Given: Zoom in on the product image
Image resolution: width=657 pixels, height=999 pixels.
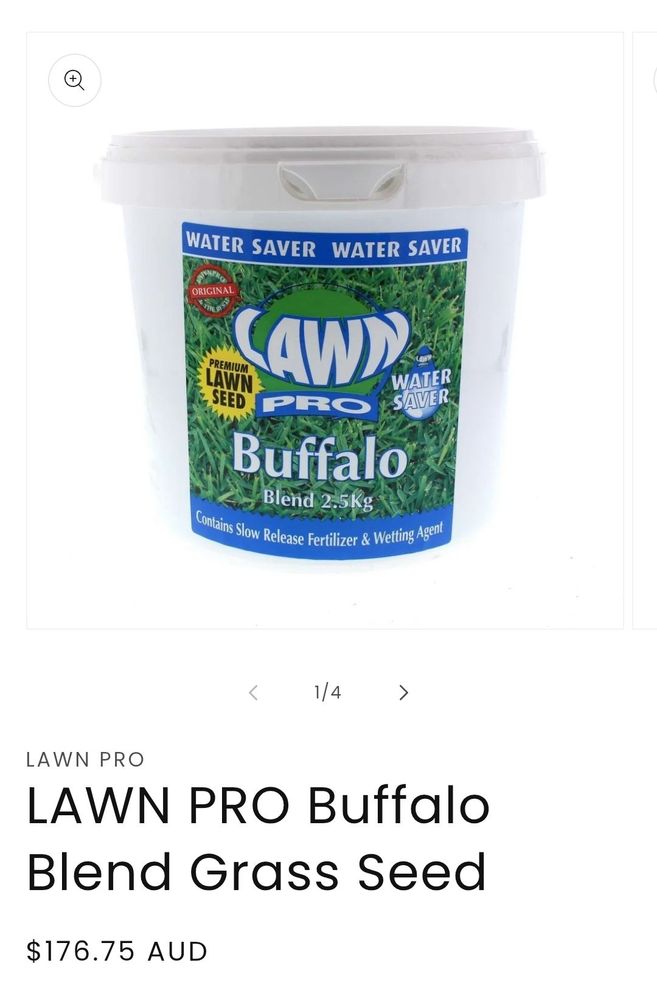Looking at the screenshot, I should point(74,81).
